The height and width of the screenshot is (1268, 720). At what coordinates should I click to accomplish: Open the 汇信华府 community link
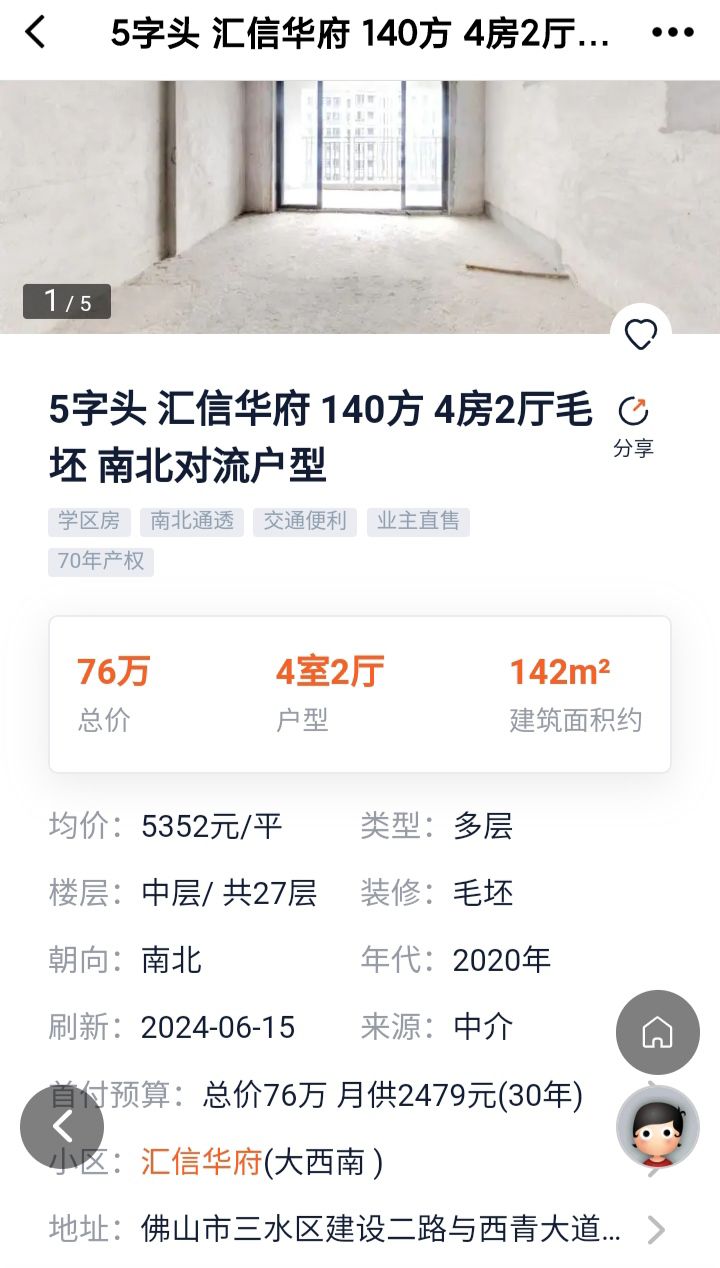point(201,1162)
